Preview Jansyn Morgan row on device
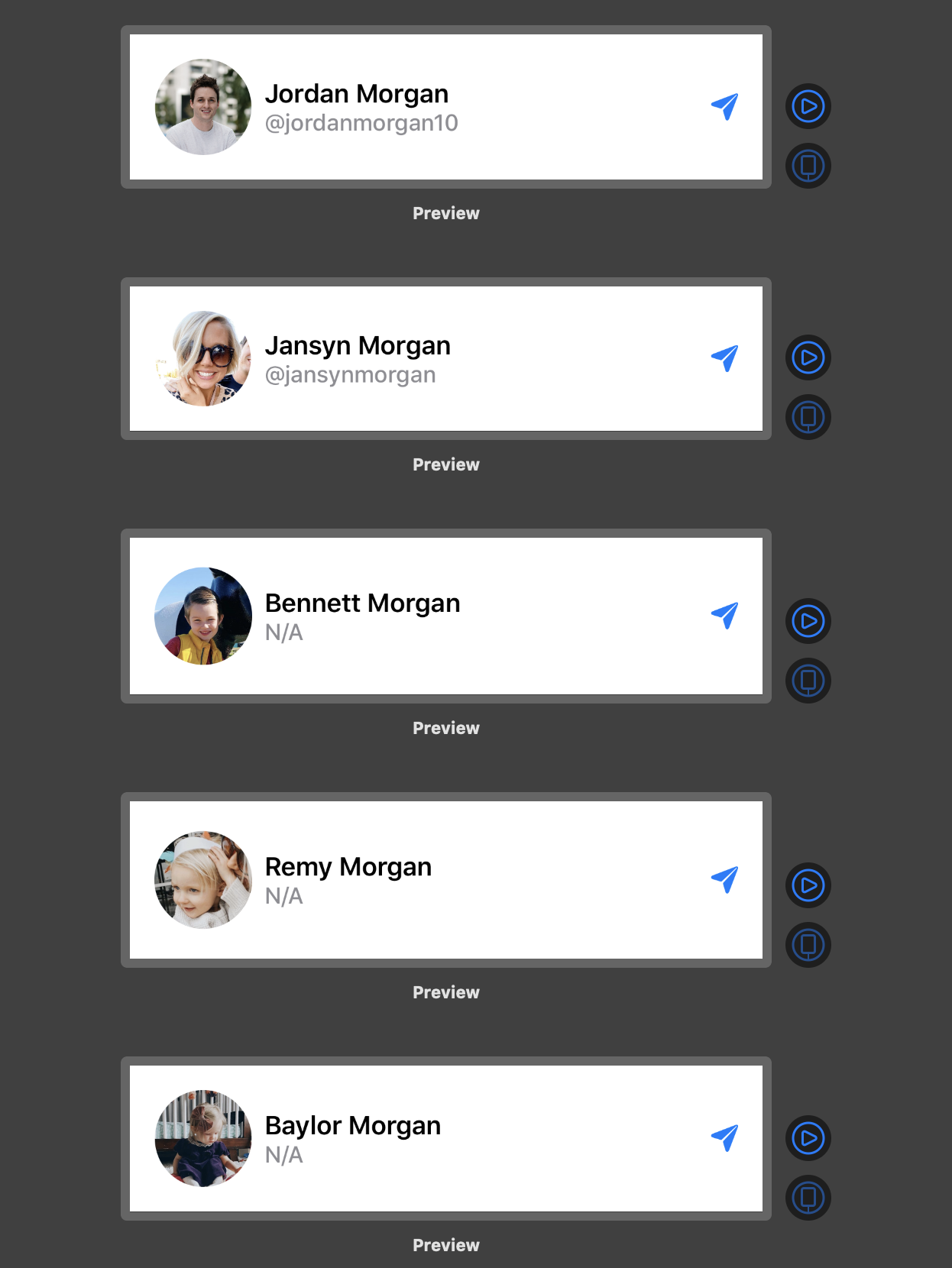 (x=808, y=417)
